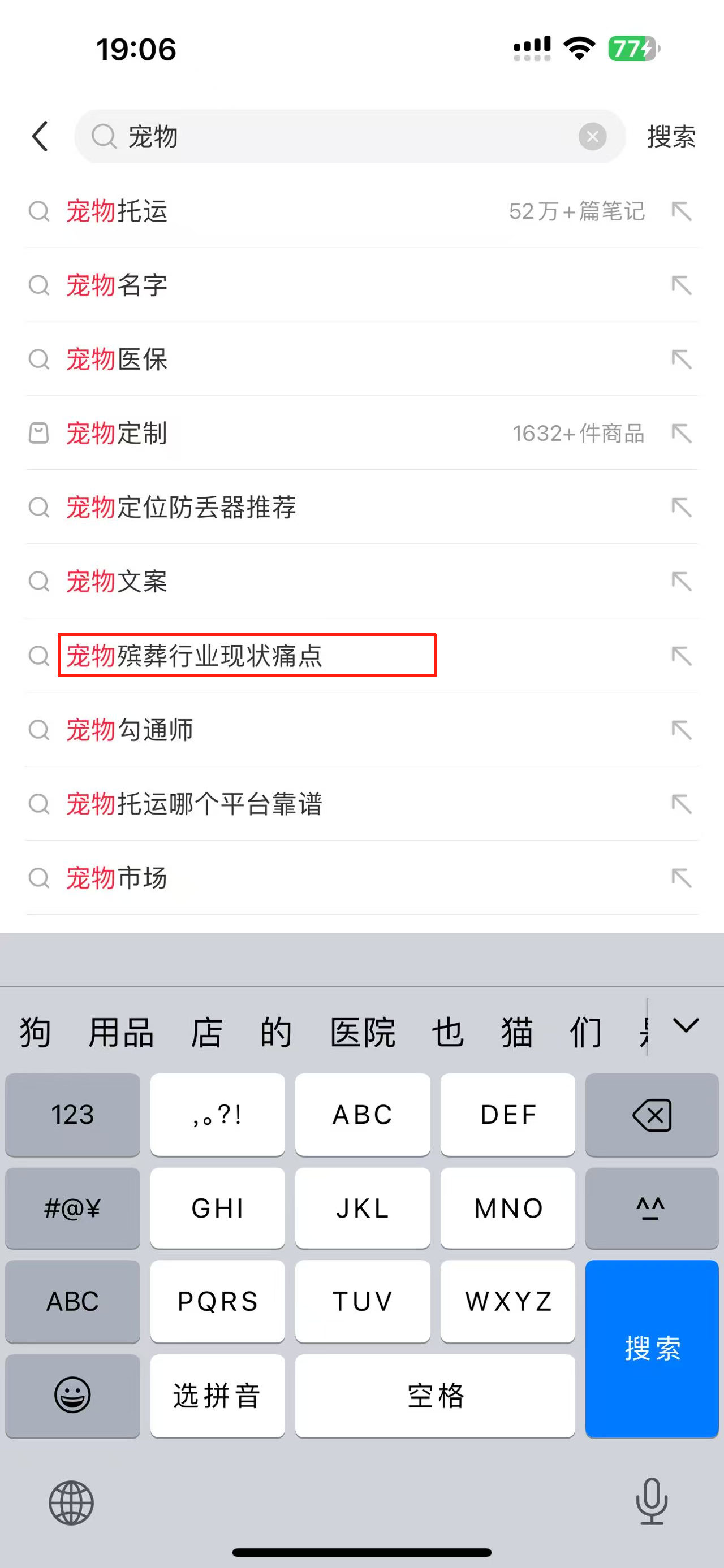Fill the search box with 宠物文案 via arrow
Viewport: 724px width, 1568px height.
682,581
